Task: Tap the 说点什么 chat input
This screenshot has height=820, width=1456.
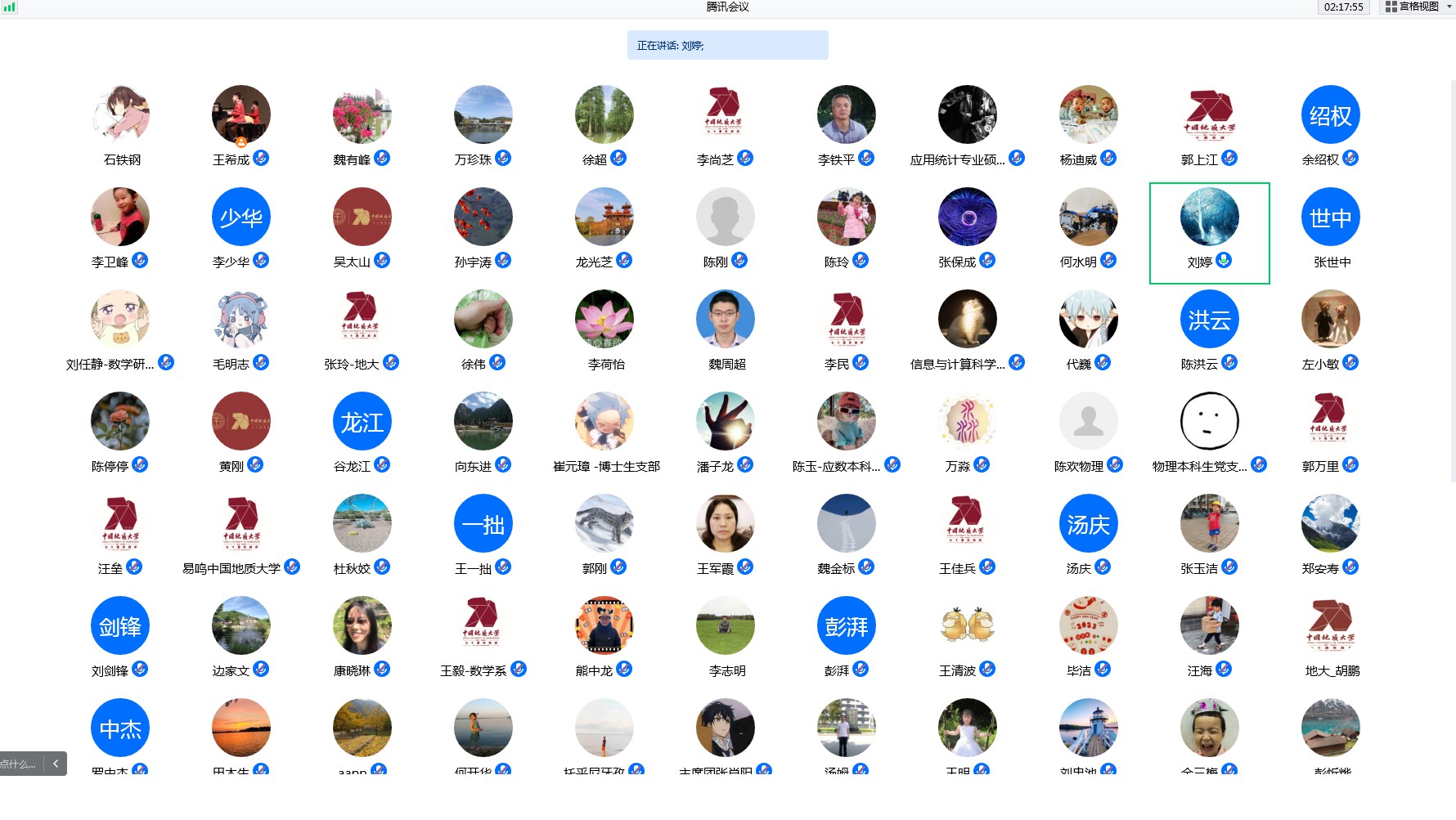Action: 20,764
